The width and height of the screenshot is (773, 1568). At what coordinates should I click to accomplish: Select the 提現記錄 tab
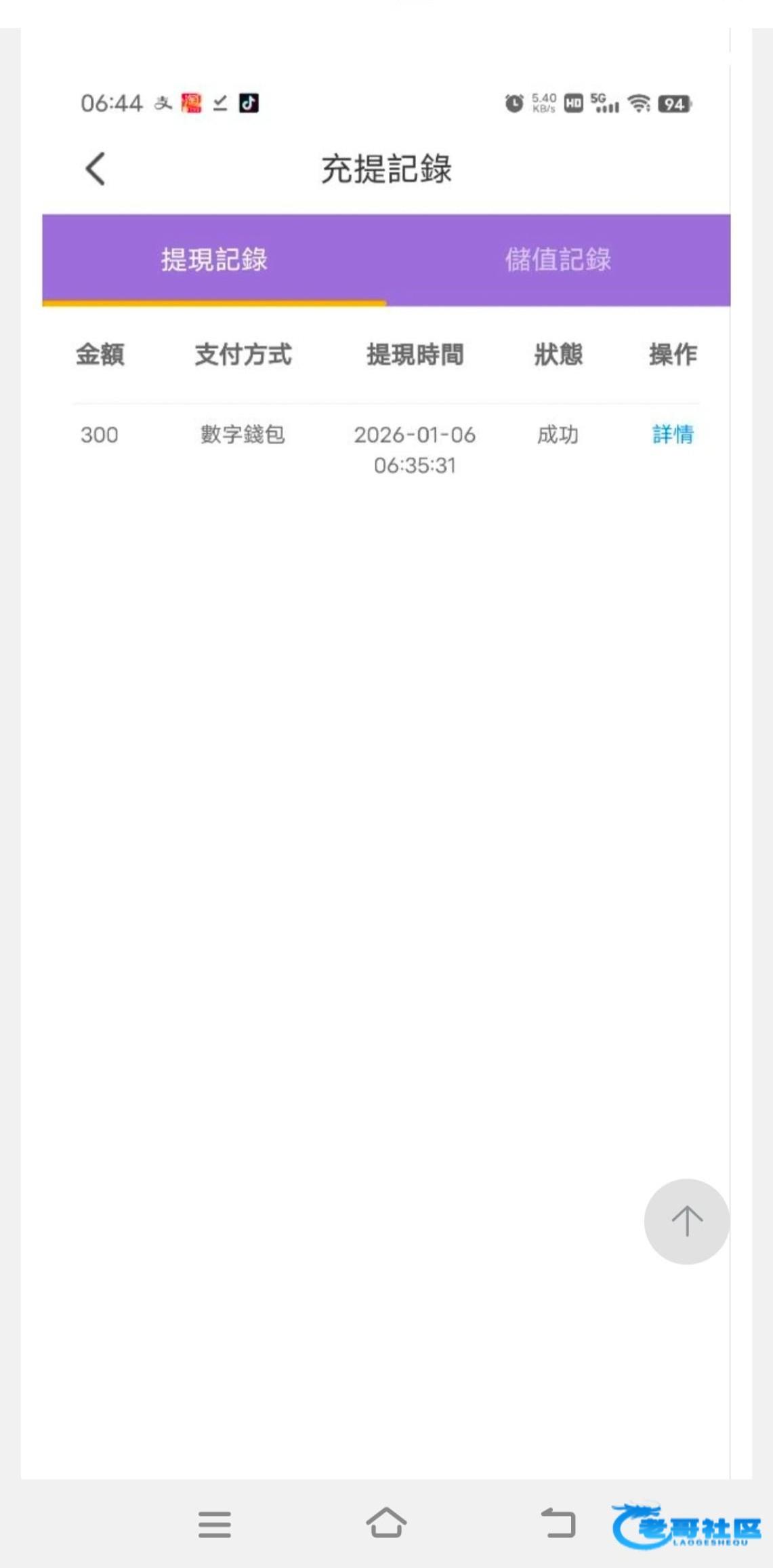(x=214, y=260)
